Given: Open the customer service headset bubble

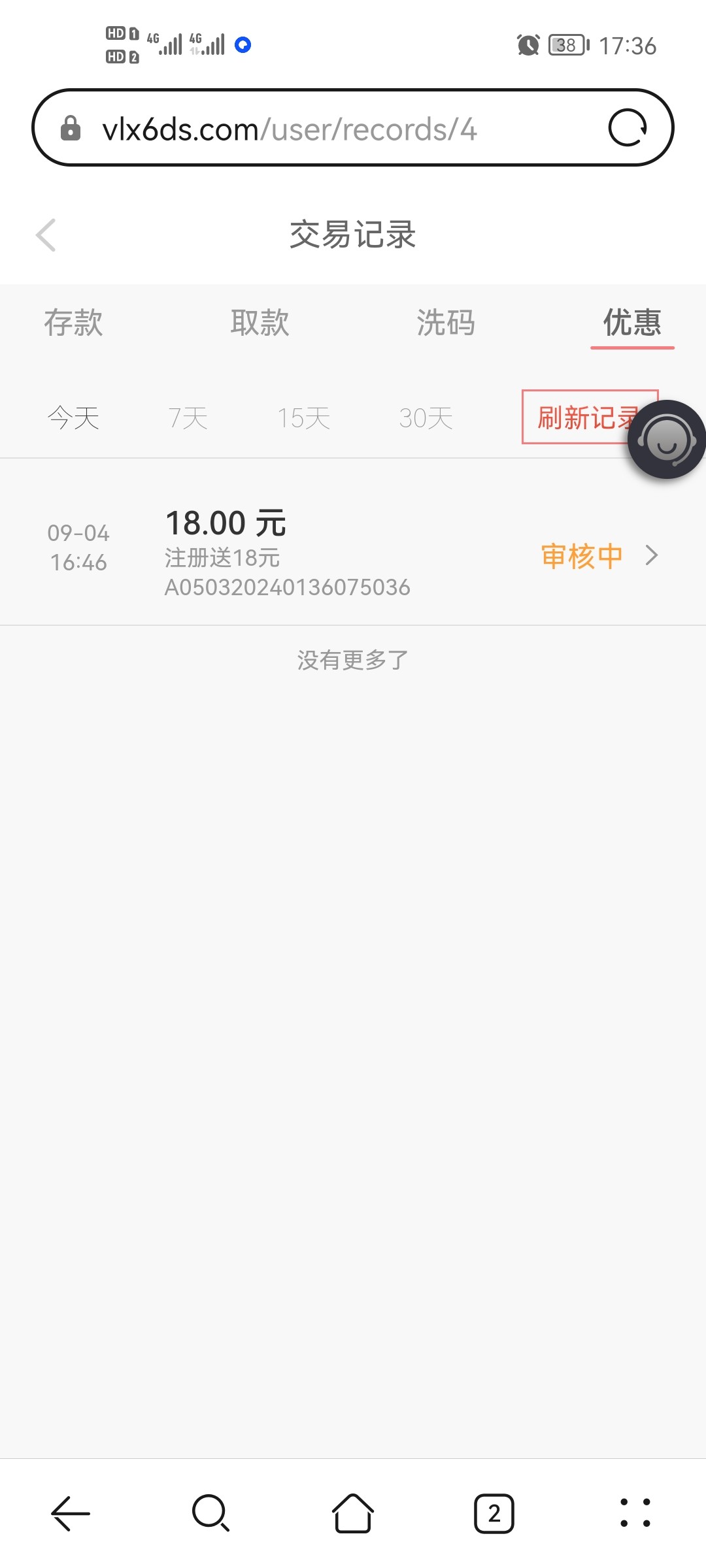Looking at the screenshot, I should pos(666,440).
